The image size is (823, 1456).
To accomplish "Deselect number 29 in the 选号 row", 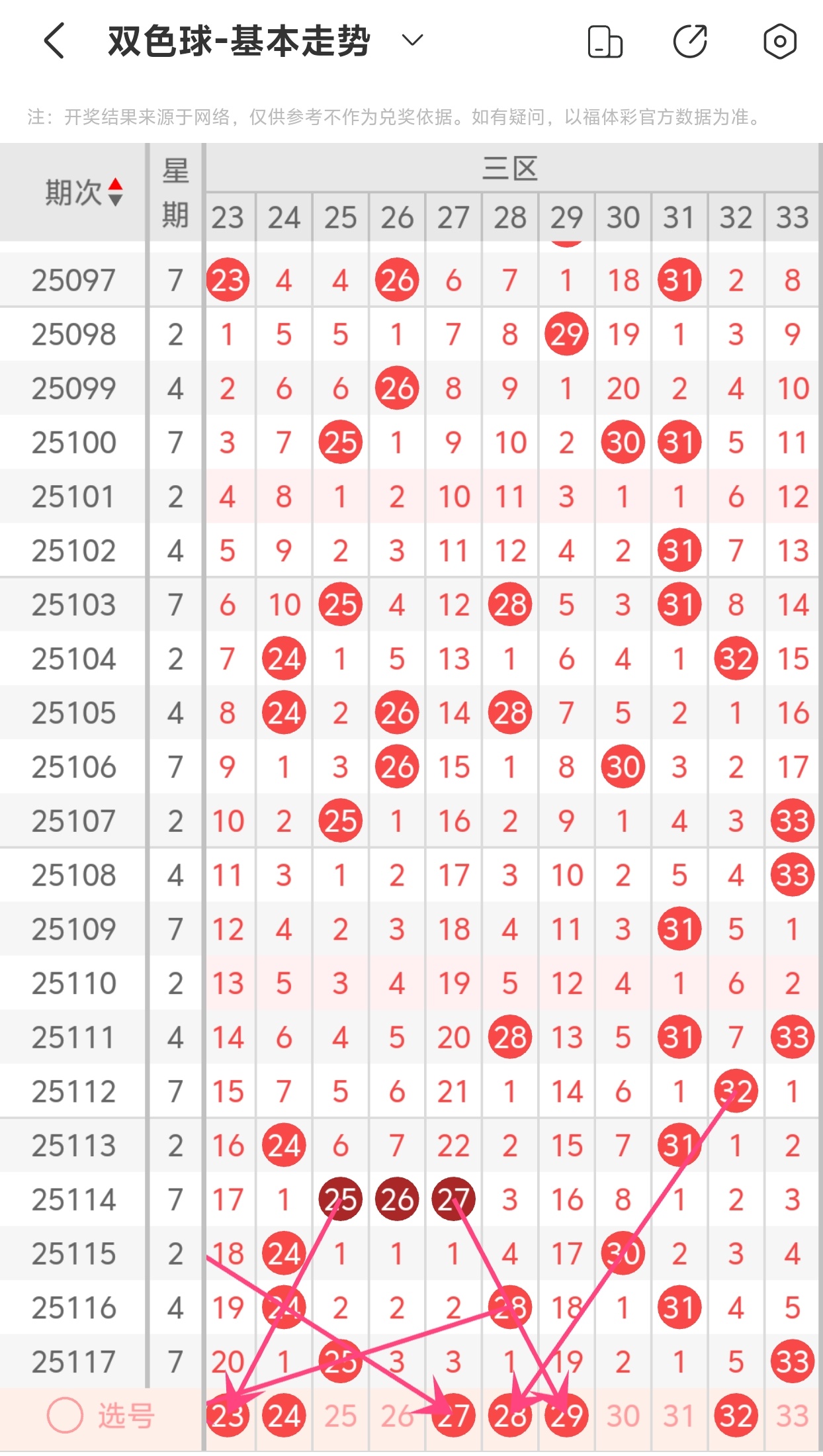I will (566, 1416).
